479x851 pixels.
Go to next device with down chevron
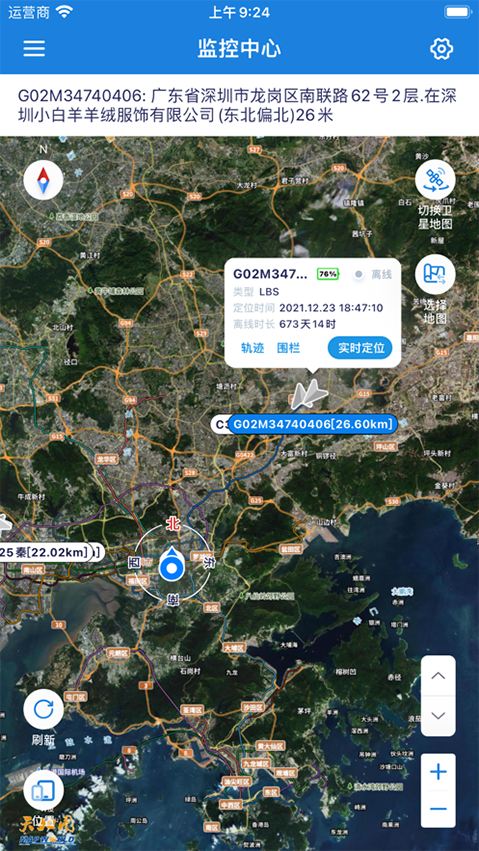pyautogui.click(x=438, y=715)
